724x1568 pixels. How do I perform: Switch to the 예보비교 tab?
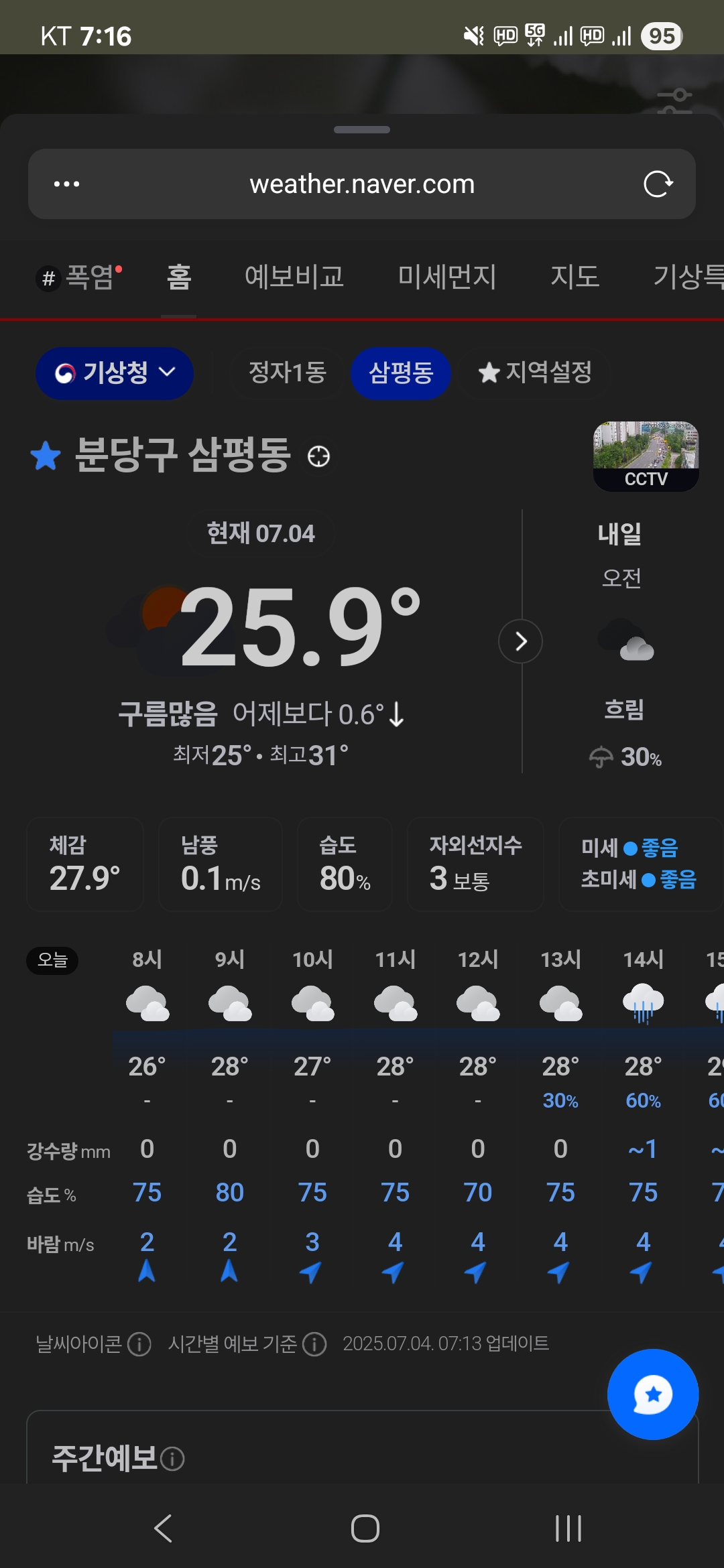[294, 277]
